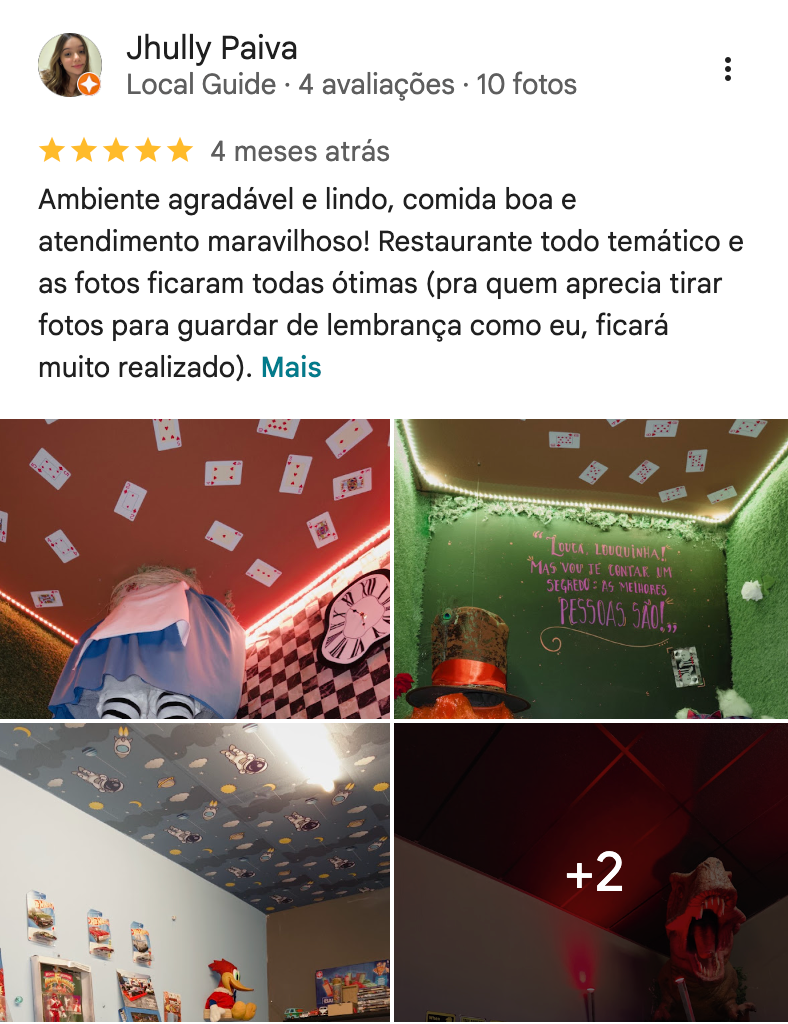Image resolution: width=788 pixels, height=1024 pixels.
Task: View the green wall quote photo
Action: pyautogui.click(x=591, y=569)
